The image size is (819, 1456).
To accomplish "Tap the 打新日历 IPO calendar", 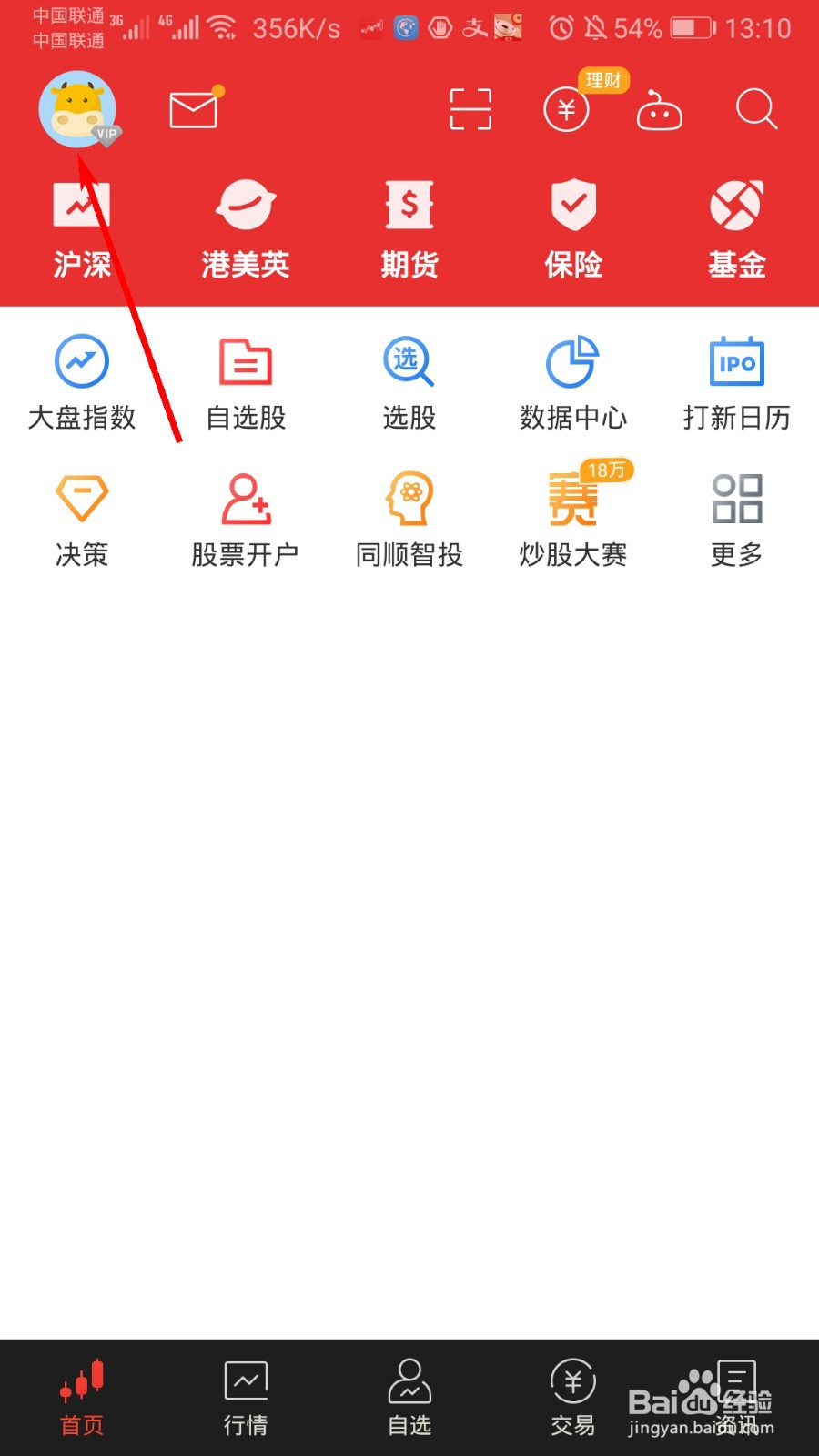I will [x=736, y=382].
